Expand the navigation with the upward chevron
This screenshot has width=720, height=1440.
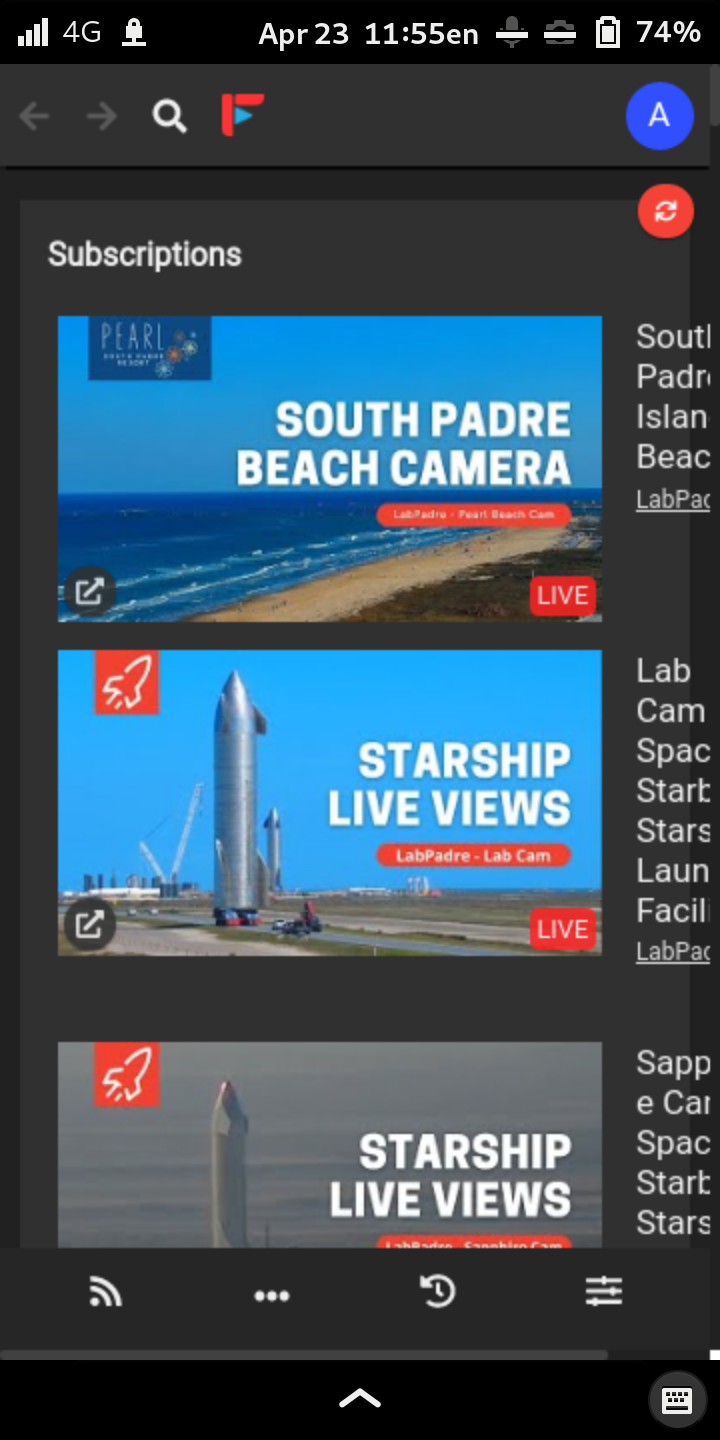360,1397
